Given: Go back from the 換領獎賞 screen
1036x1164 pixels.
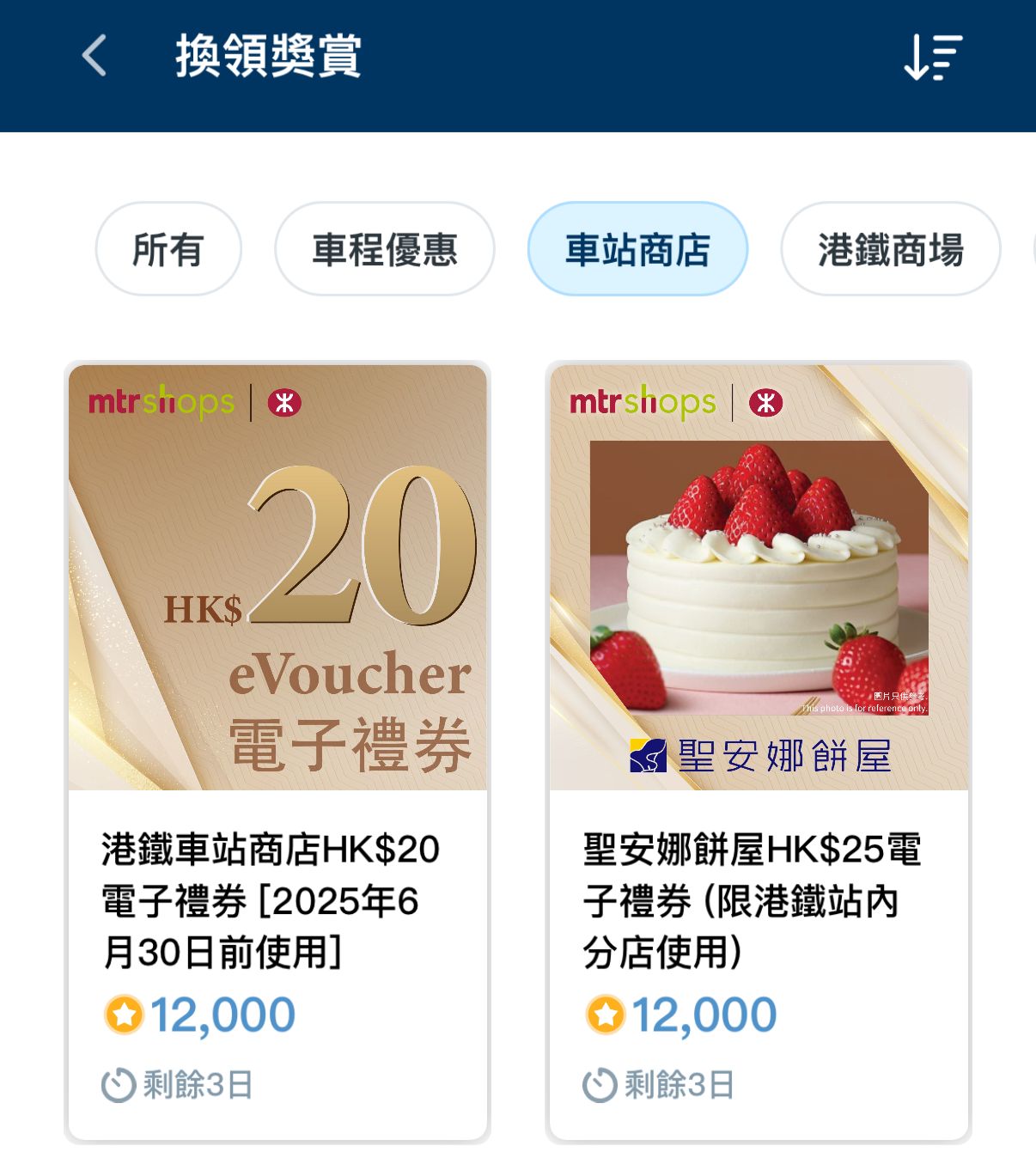Looking at the screenshot, I should pyautogui.click(x=94, y=57).
